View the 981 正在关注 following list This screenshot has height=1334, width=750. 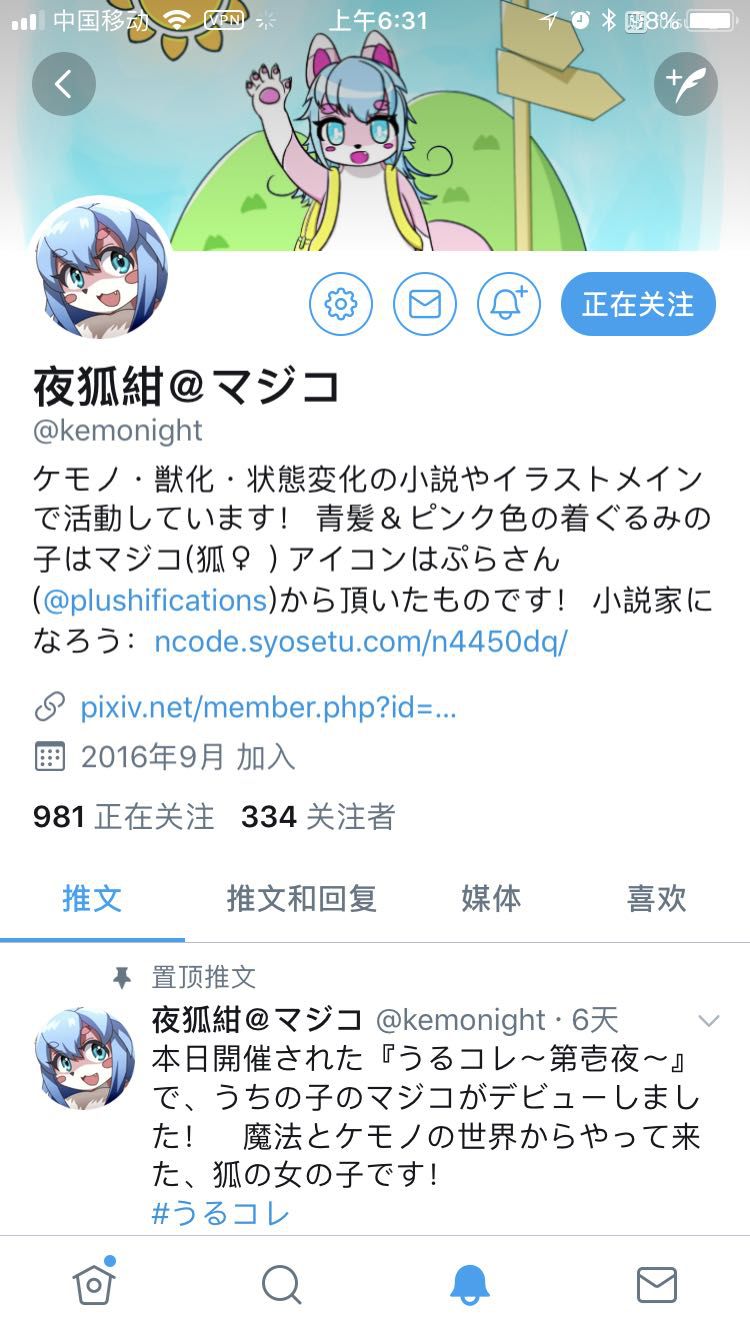124,817
